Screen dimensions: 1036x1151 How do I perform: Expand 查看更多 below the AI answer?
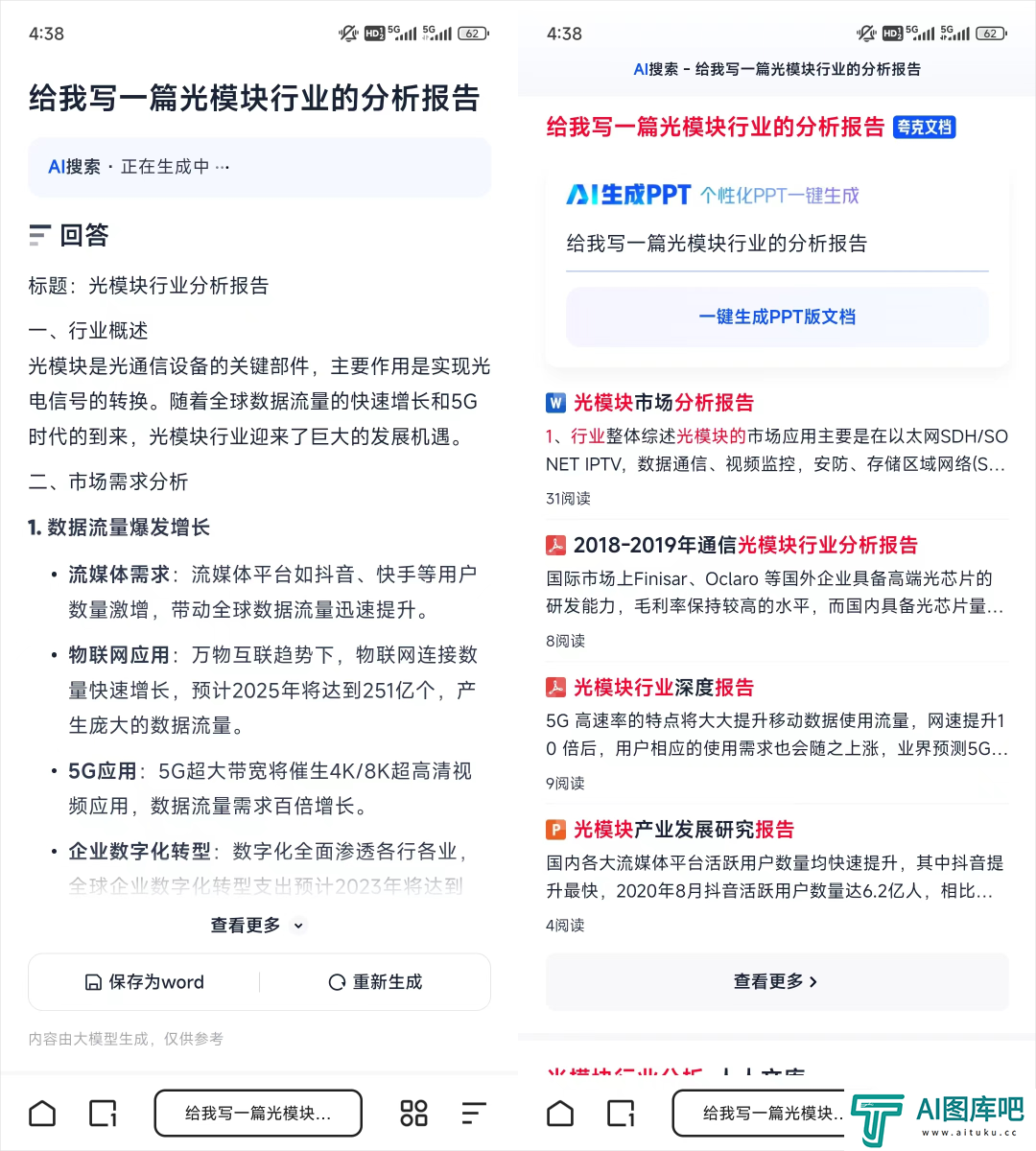coord(257,926)
